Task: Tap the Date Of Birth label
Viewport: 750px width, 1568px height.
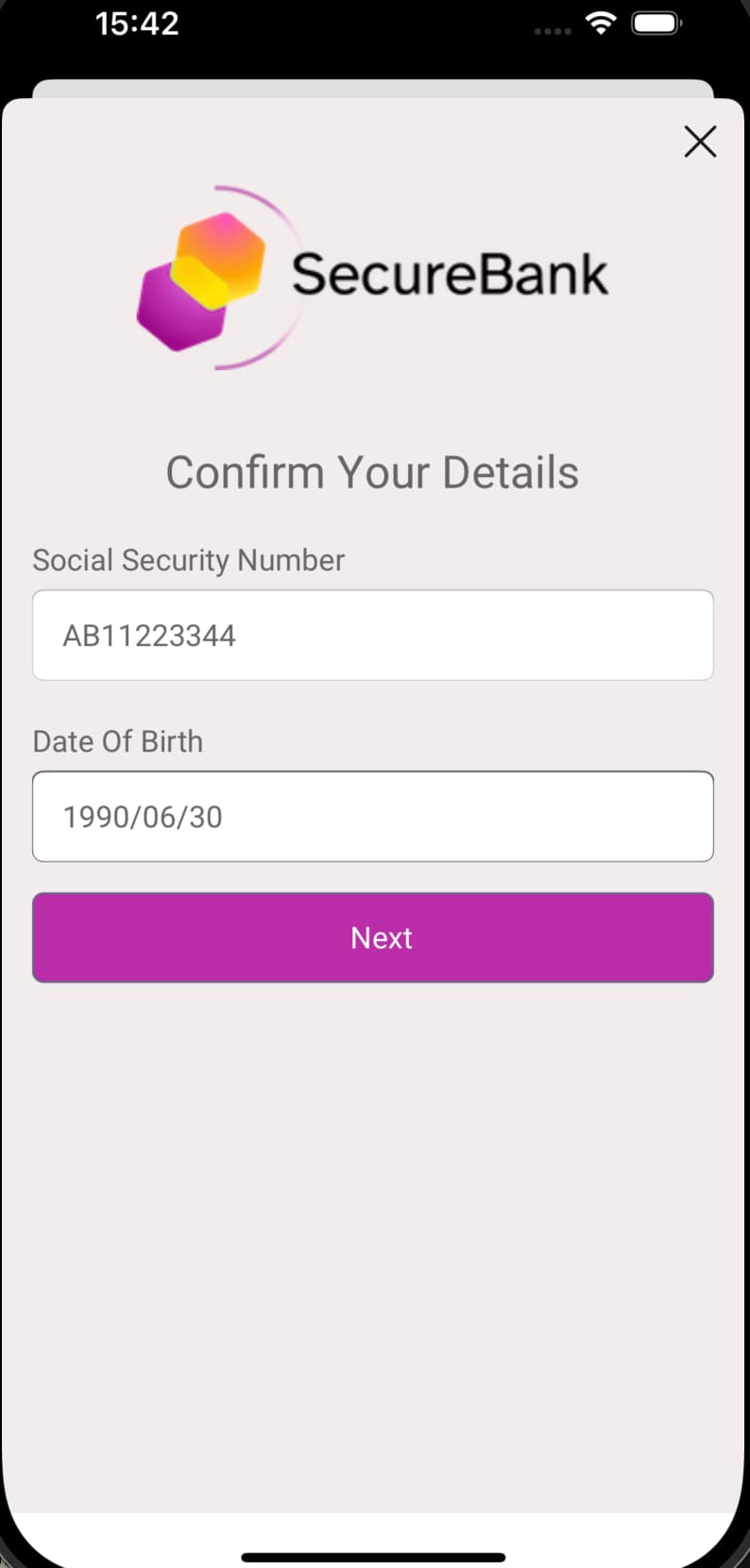Action: [x=117, y=741]
